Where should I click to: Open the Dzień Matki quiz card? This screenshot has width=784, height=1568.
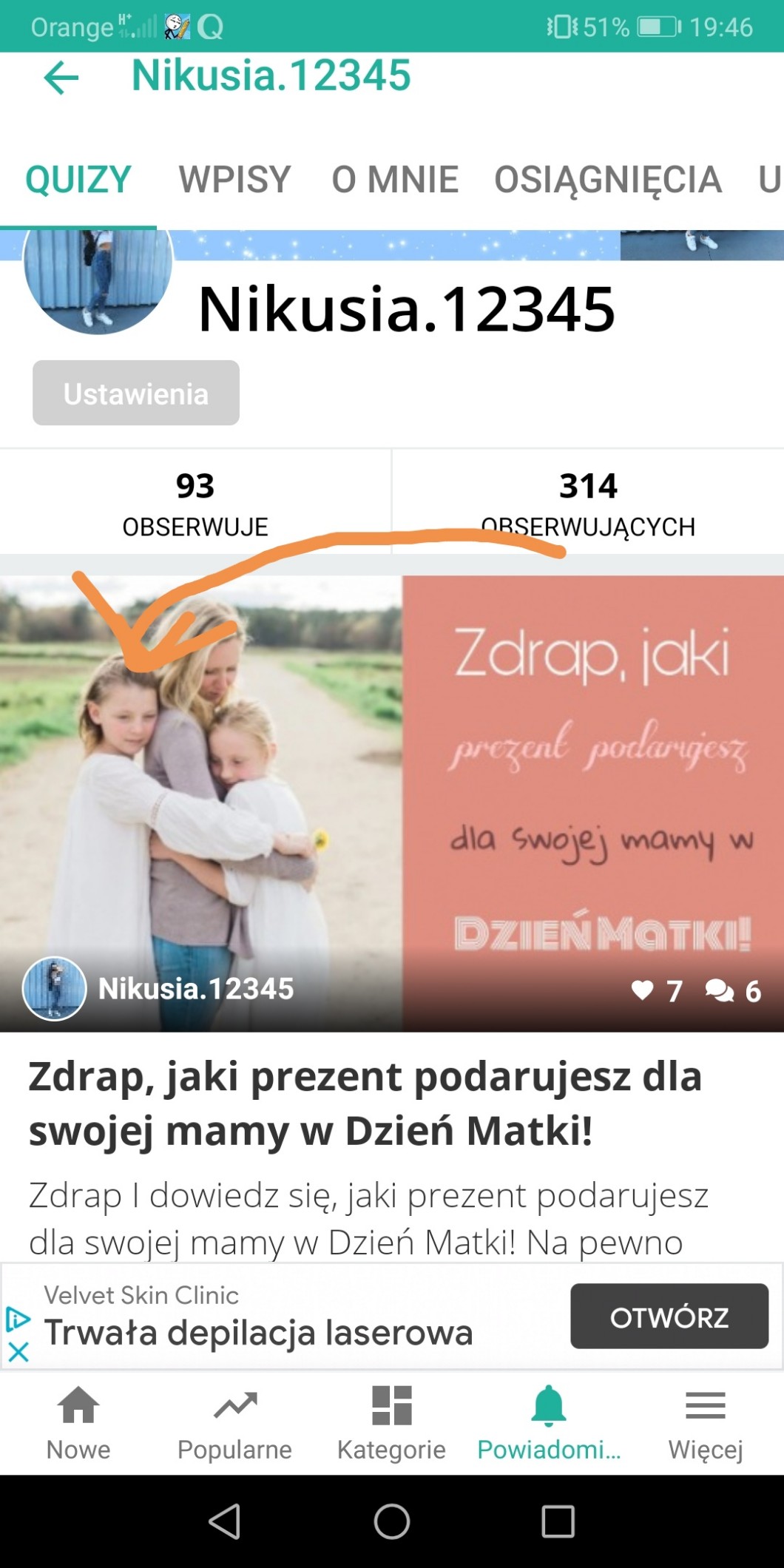[392, 803]
